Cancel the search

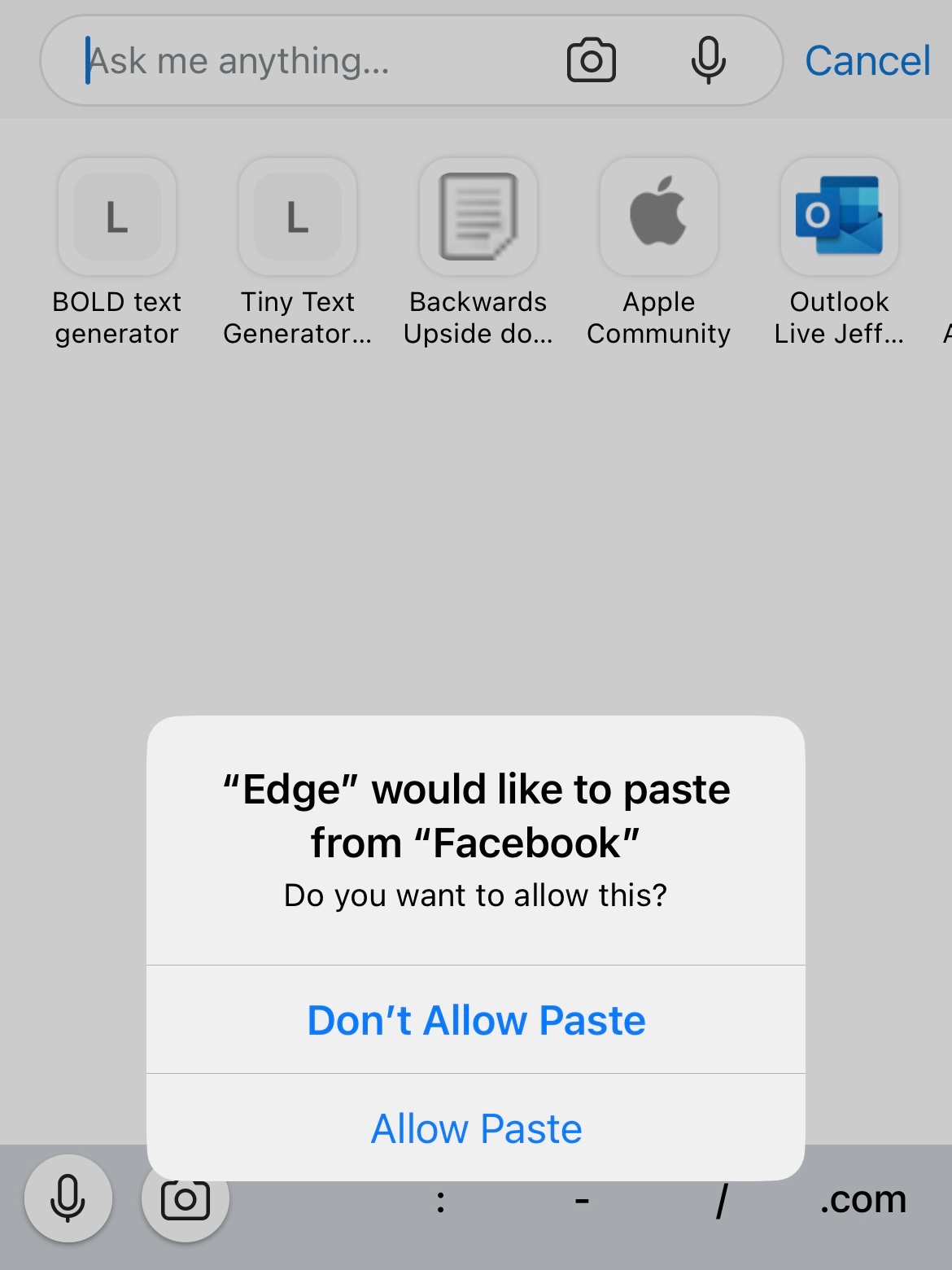[x=867, y=61]
